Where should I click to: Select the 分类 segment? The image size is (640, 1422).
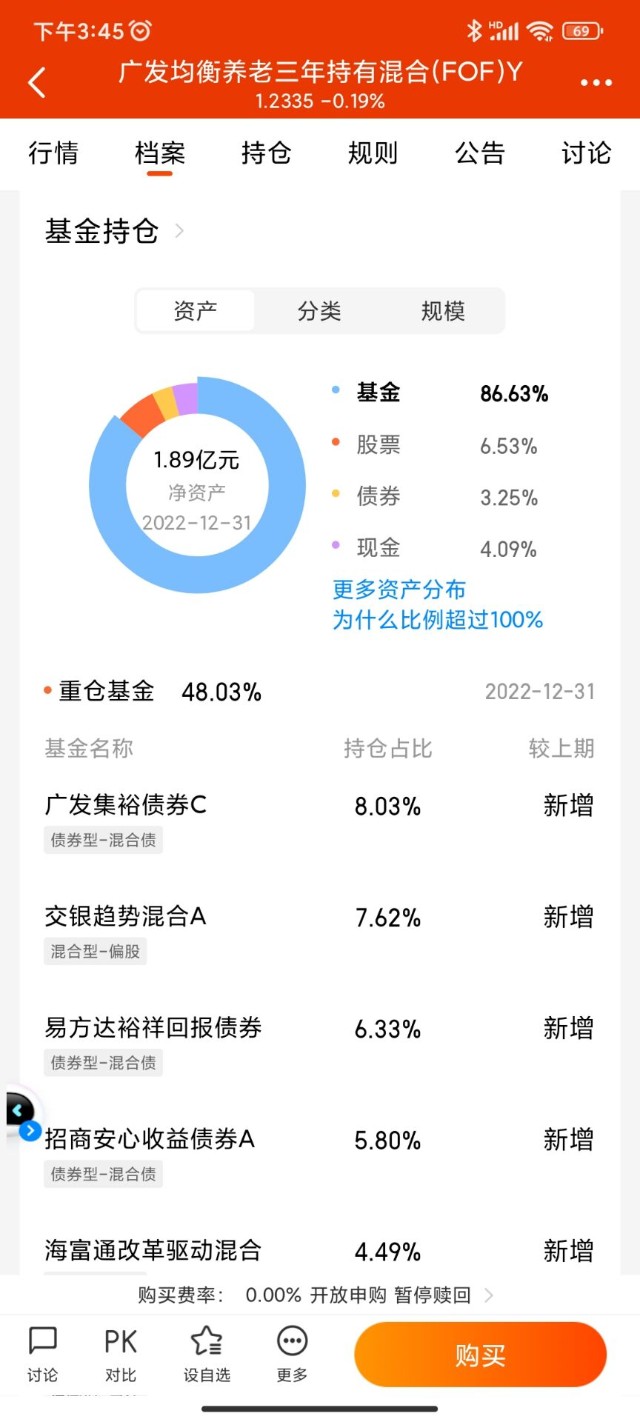point(319,311)
